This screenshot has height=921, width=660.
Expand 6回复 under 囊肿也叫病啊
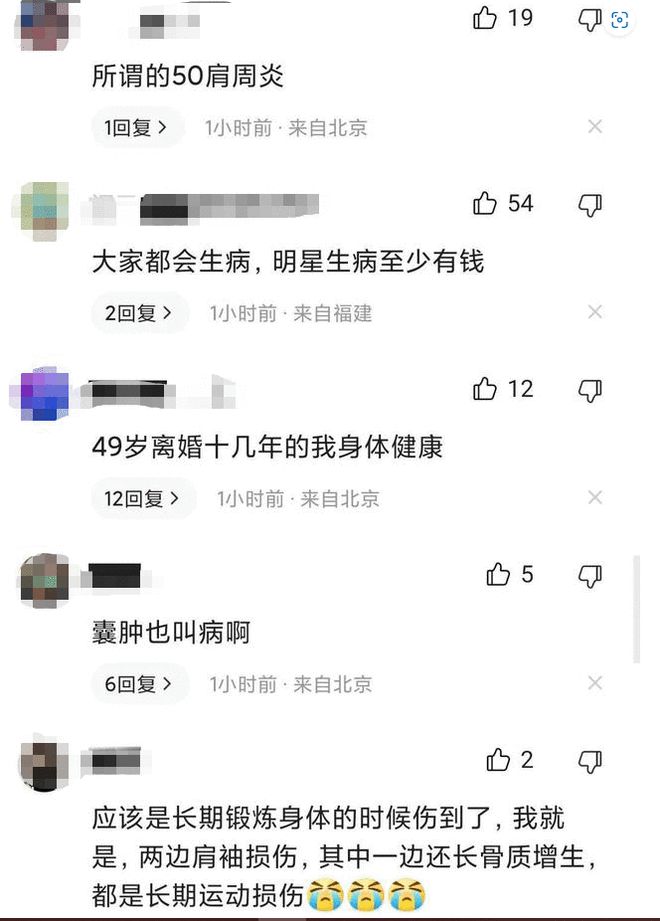[139, 685]
